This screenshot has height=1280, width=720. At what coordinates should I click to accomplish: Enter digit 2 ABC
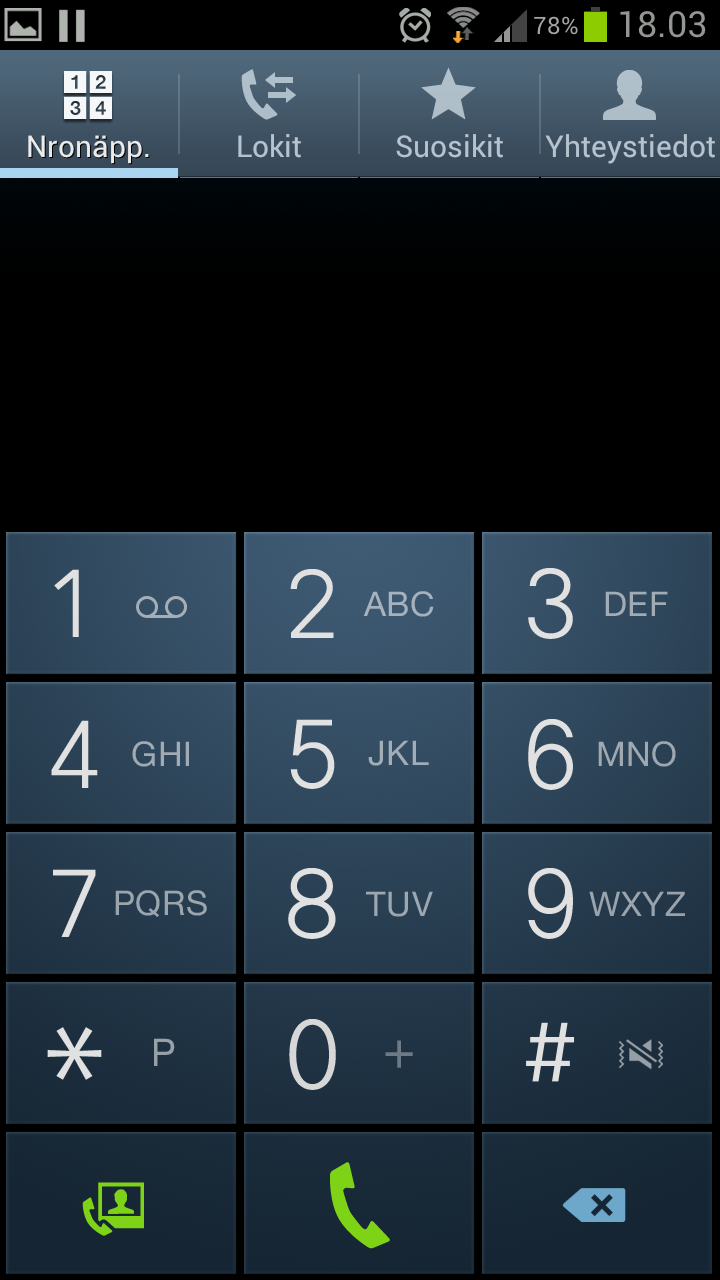[x=359, y=603]
